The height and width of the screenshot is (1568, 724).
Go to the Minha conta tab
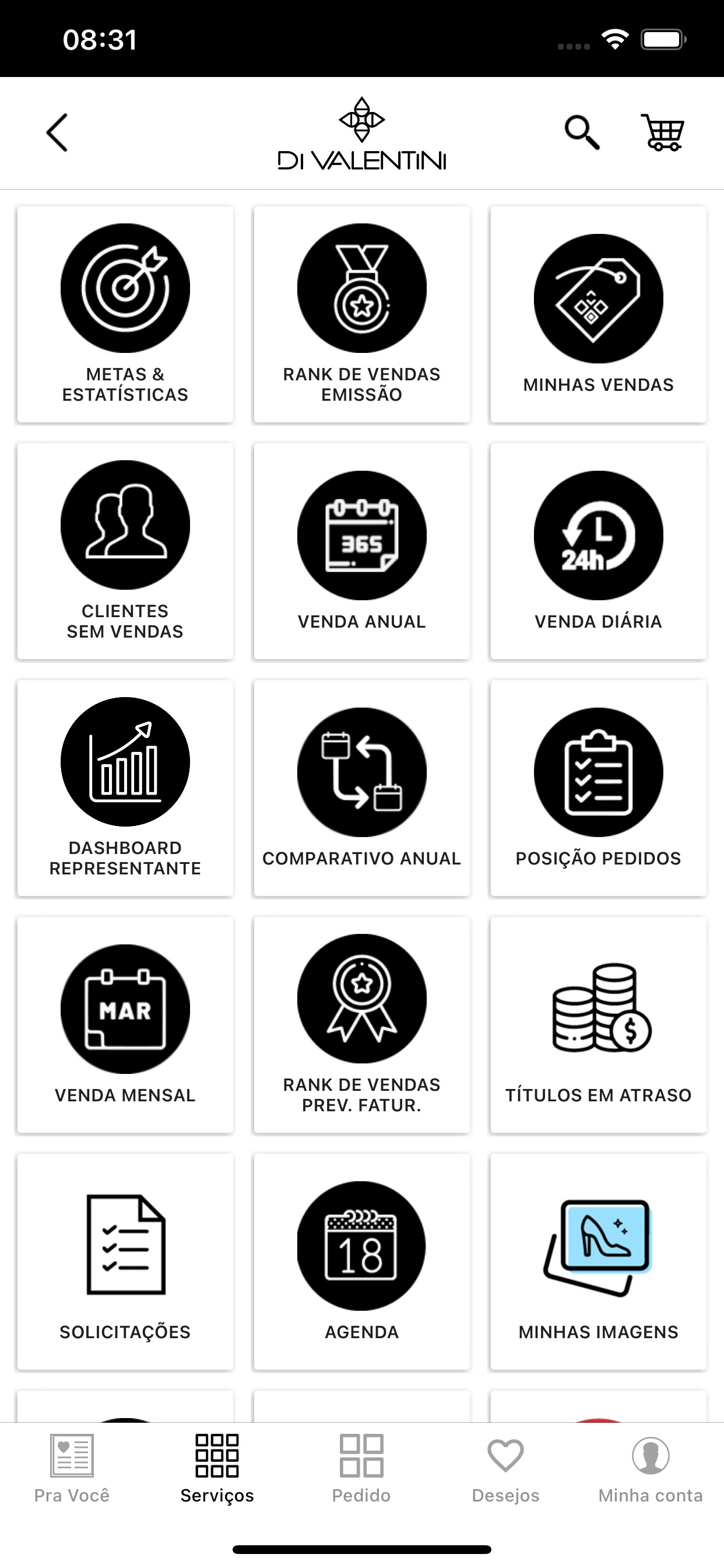click(x=651, y=1467)
